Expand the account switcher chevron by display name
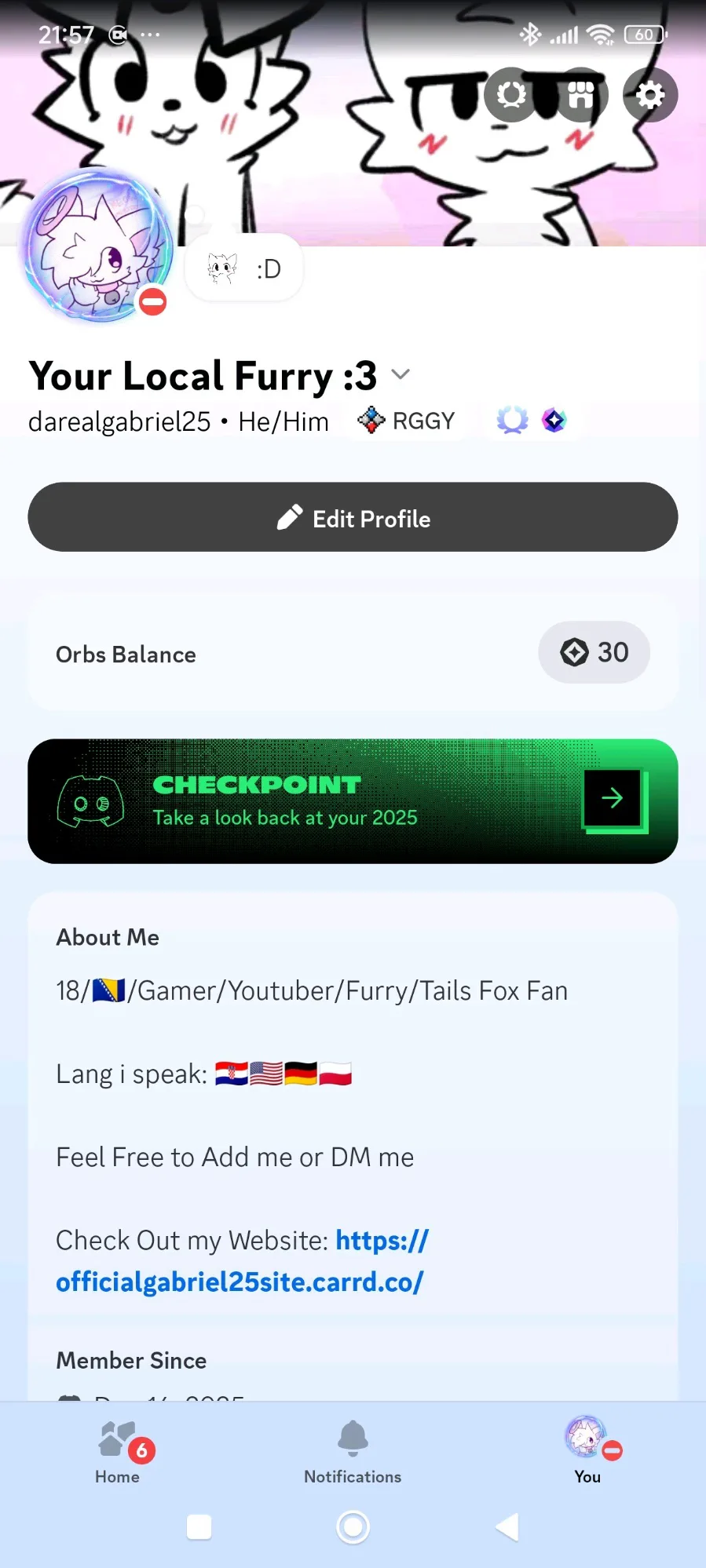706x1568 pixels. tap(401, 374)
